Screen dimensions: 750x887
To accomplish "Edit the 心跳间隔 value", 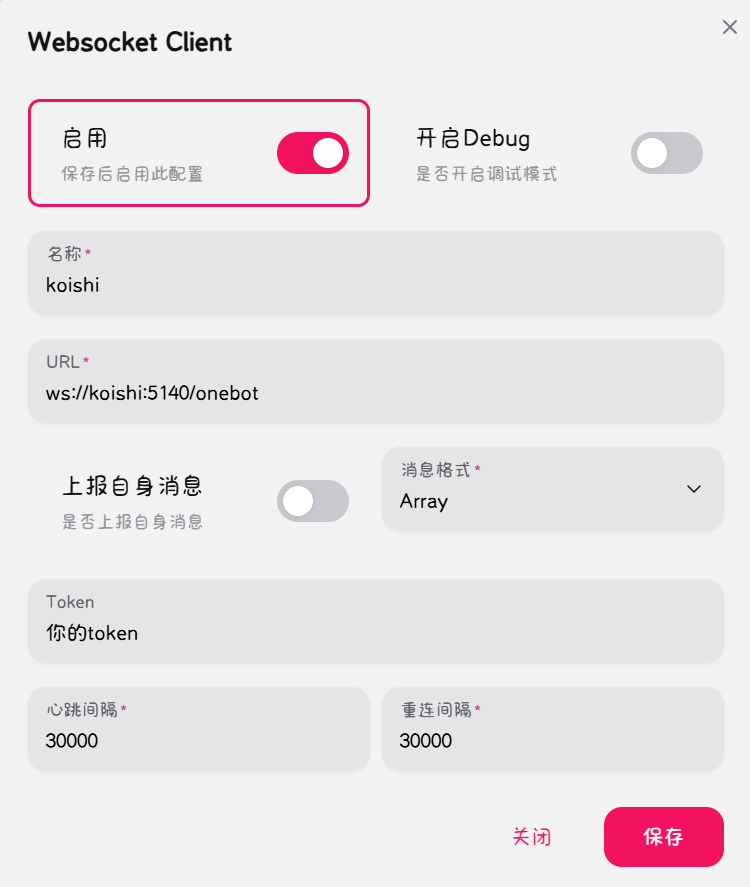I will (x=198, y=741).
